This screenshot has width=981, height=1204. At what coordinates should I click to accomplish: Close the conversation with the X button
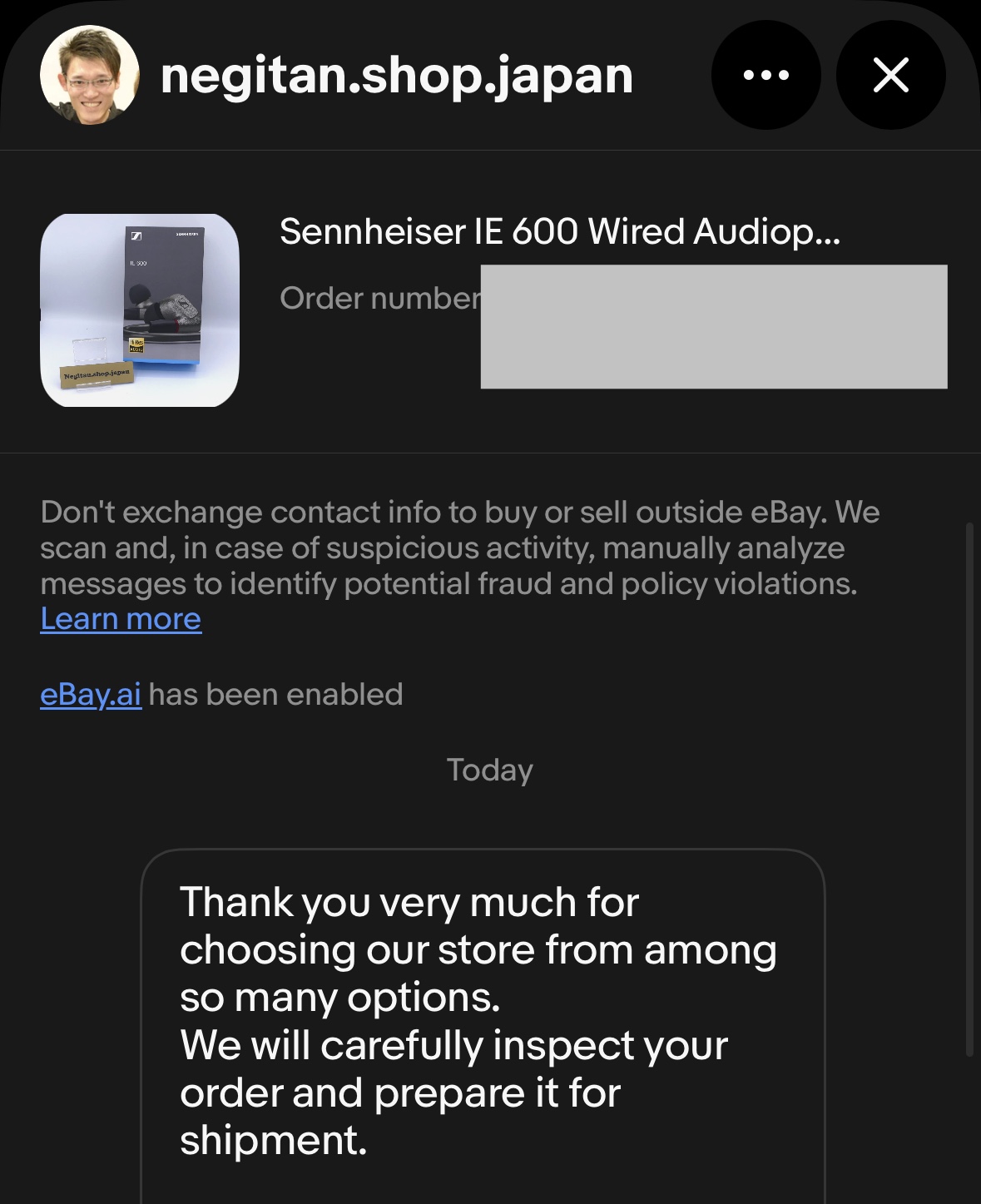click(890, 76)
